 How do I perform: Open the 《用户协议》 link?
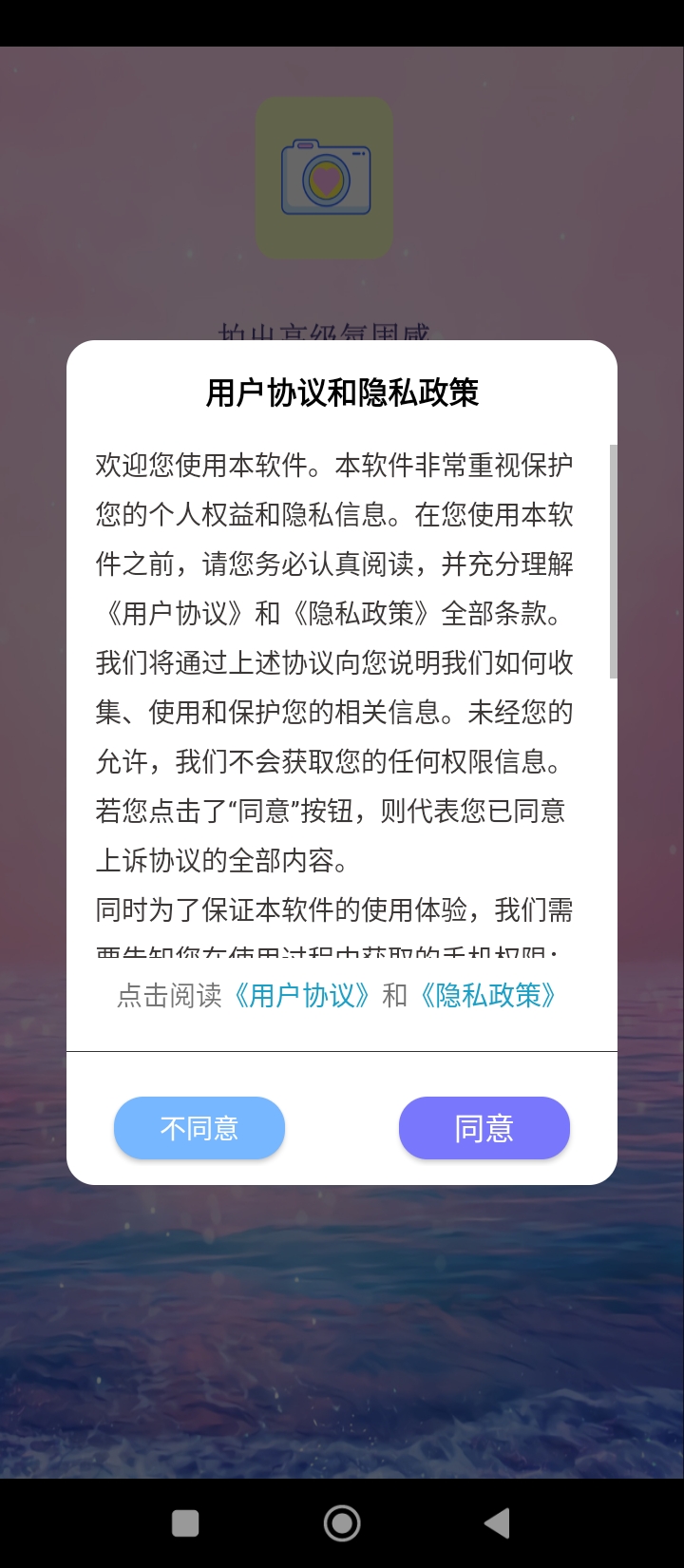tap(302, 995)
